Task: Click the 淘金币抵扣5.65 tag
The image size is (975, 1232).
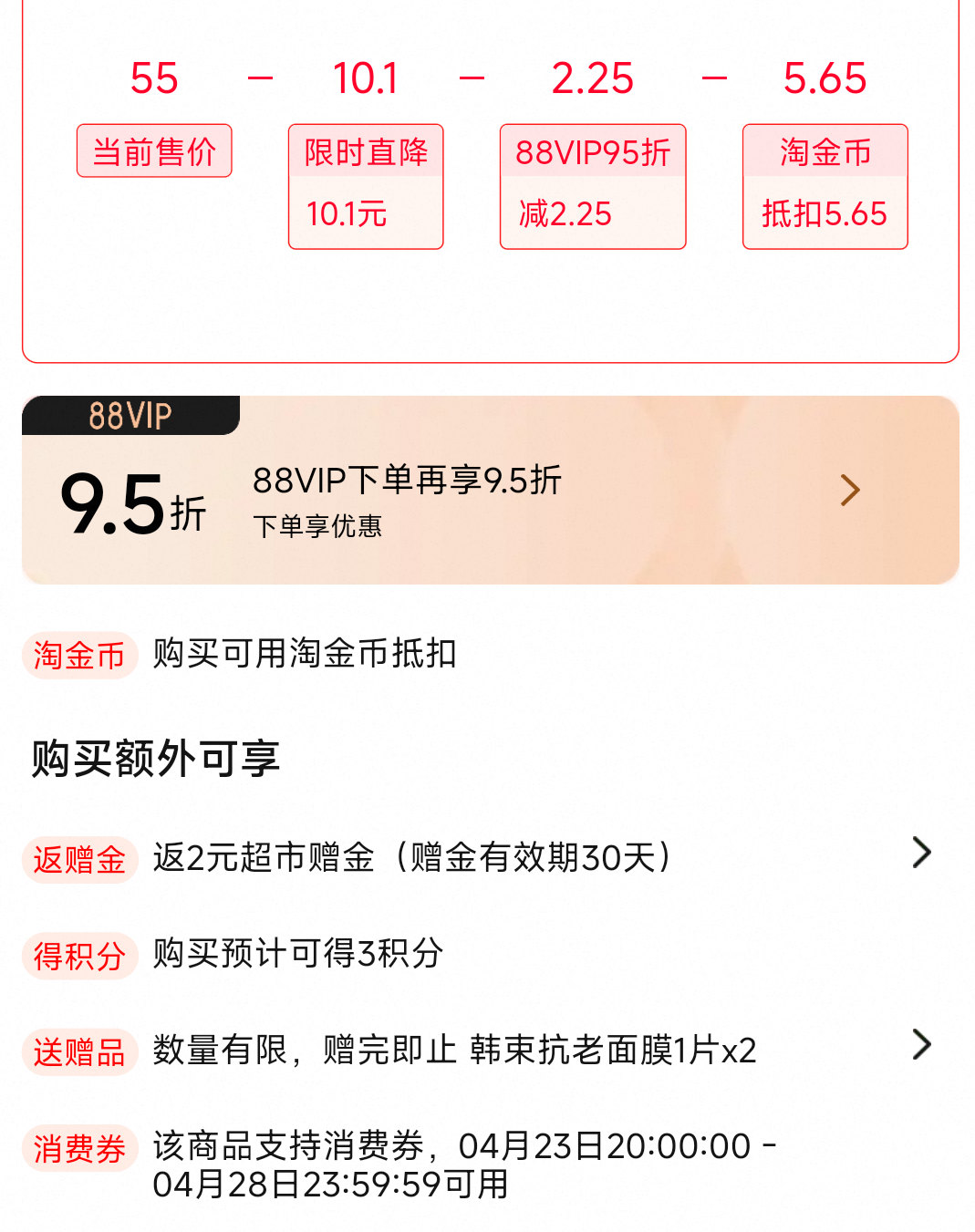Action: click(x=824, y=186)
